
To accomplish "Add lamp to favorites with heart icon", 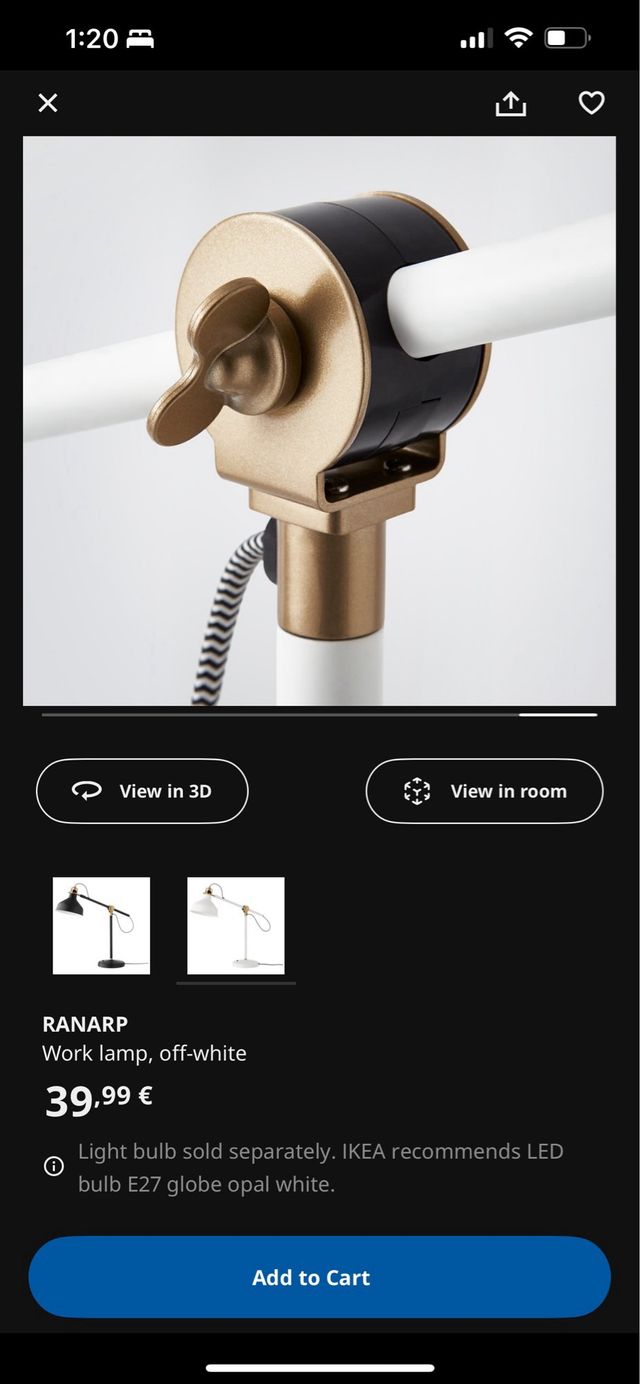I will (x=592, y=103).
